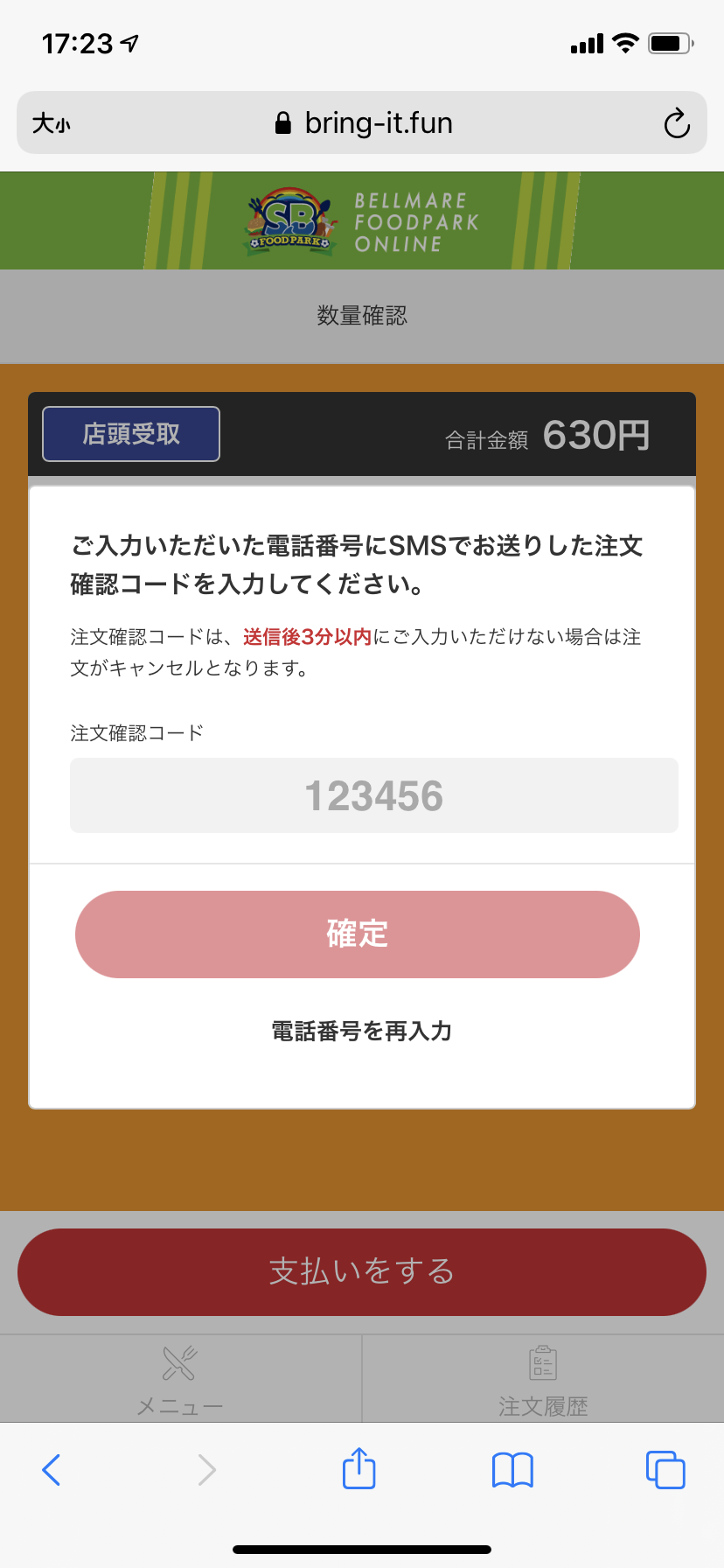The width and height of the screenshot is (724, 1568).
Task: Show all open Safari tabs
Action: coord(665,1469)
